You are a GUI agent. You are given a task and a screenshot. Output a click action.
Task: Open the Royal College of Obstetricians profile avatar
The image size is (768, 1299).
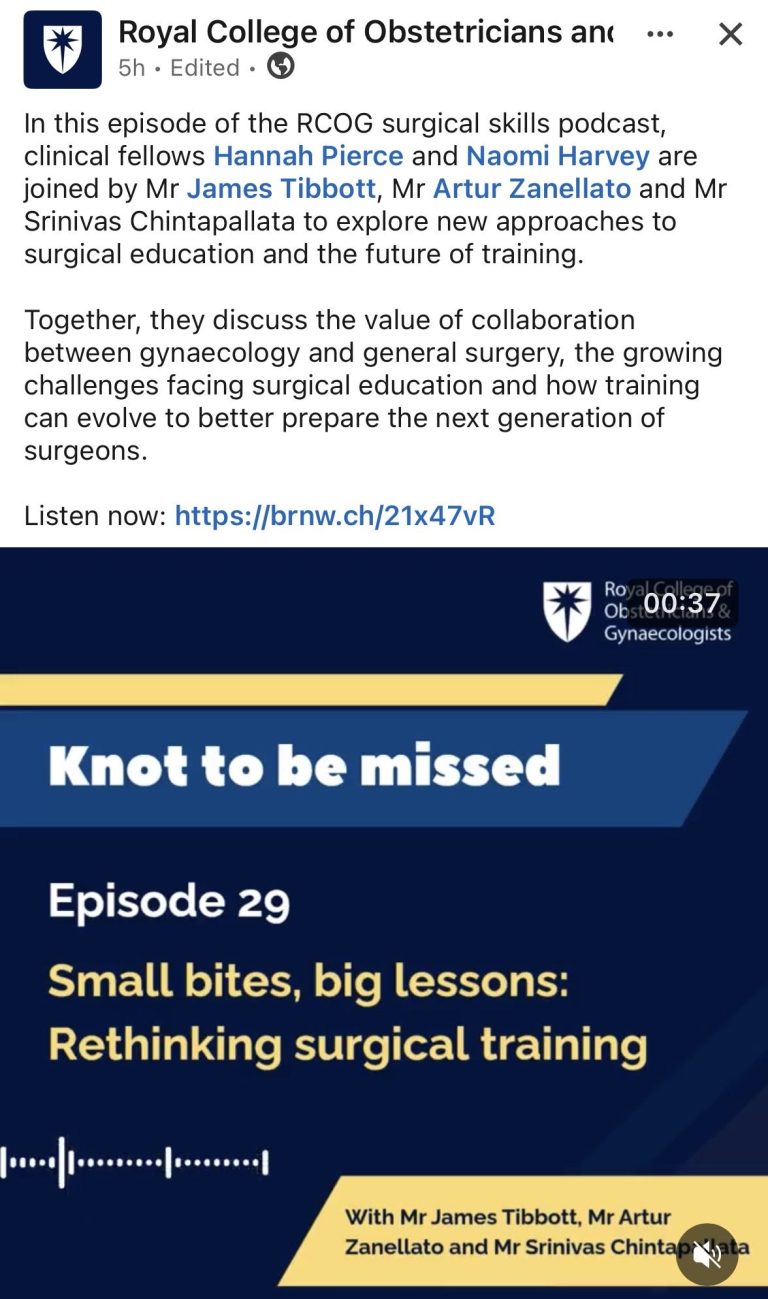[63, 49]
